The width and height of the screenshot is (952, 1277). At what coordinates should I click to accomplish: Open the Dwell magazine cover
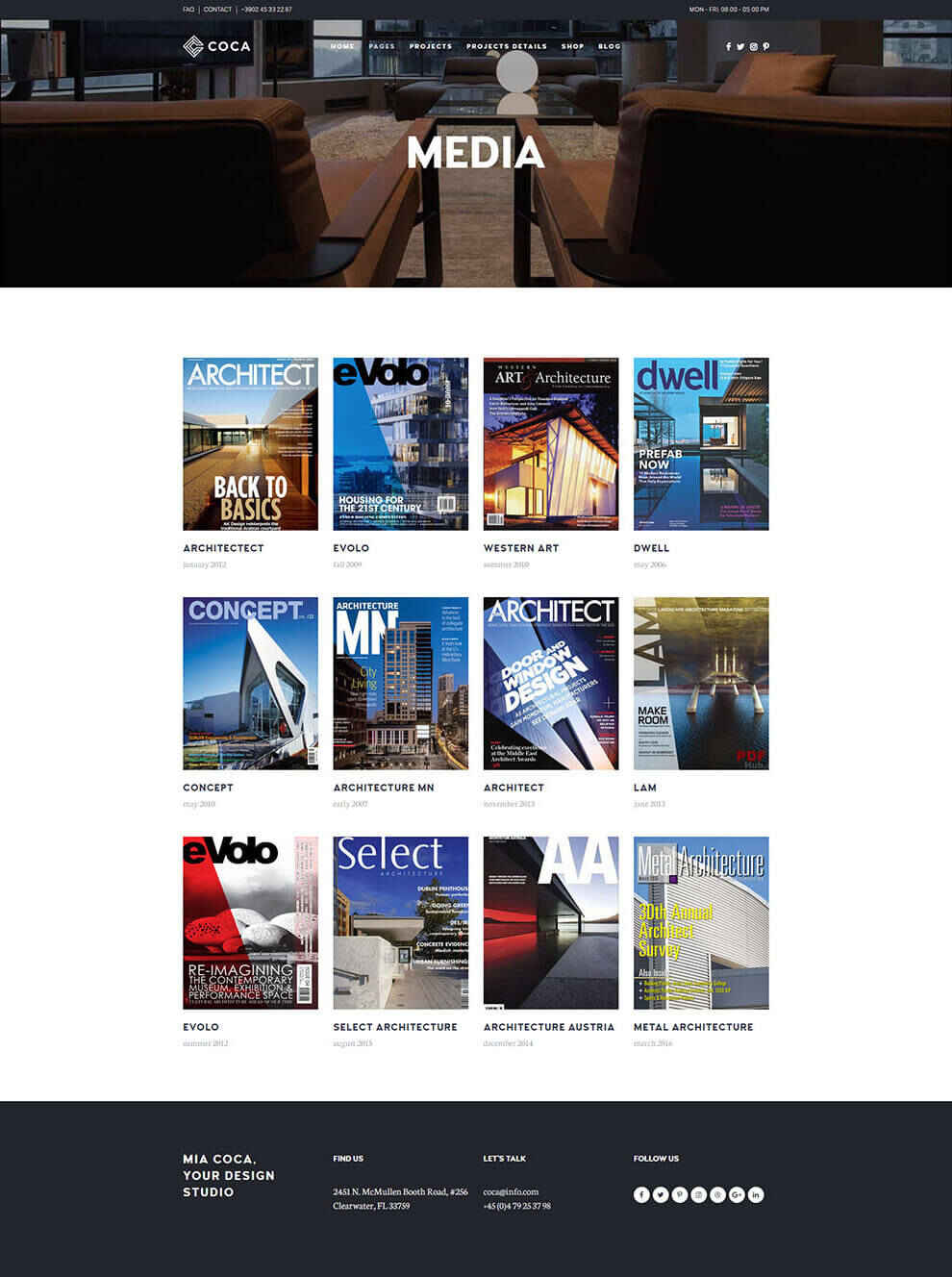pyautogui.click(x=700, y=443)
